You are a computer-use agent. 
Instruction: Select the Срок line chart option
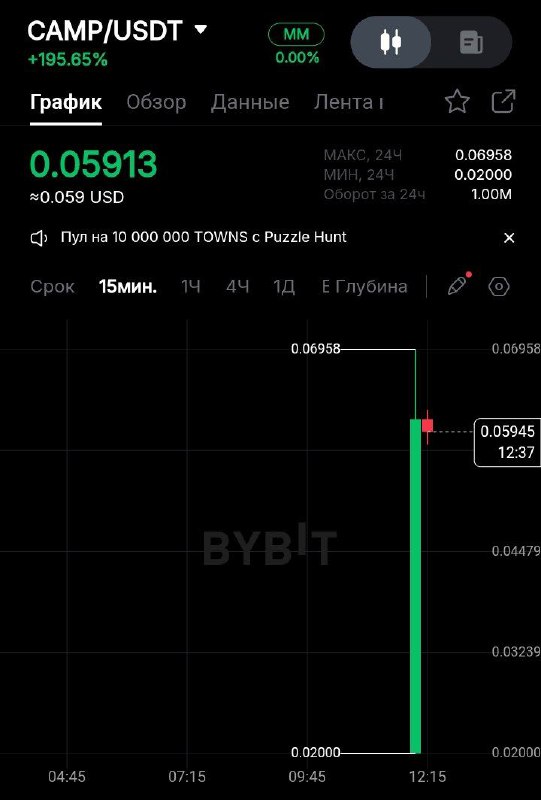click(x=52, y=287)
